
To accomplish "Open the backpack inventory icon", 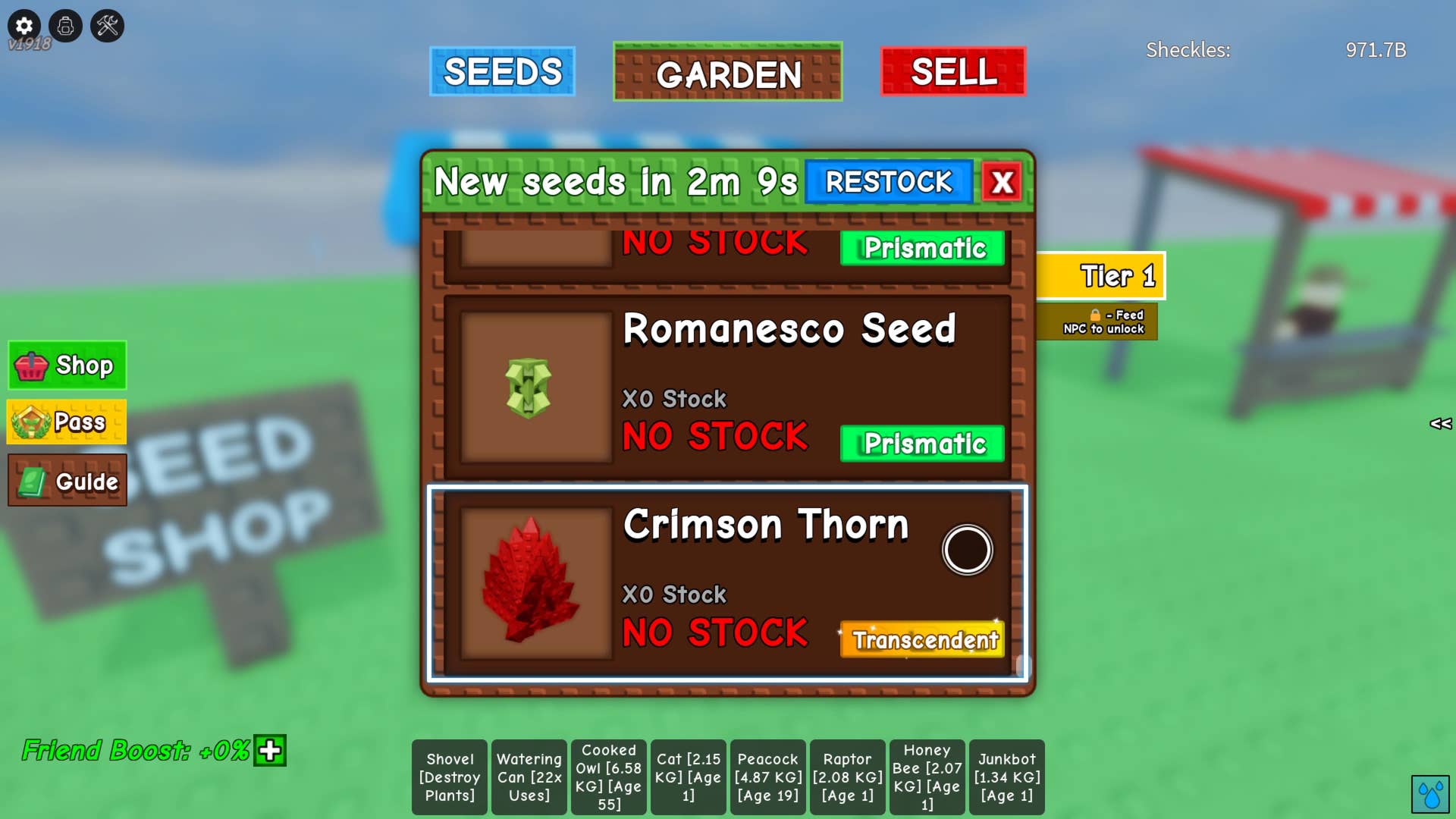I will [66, 26].
